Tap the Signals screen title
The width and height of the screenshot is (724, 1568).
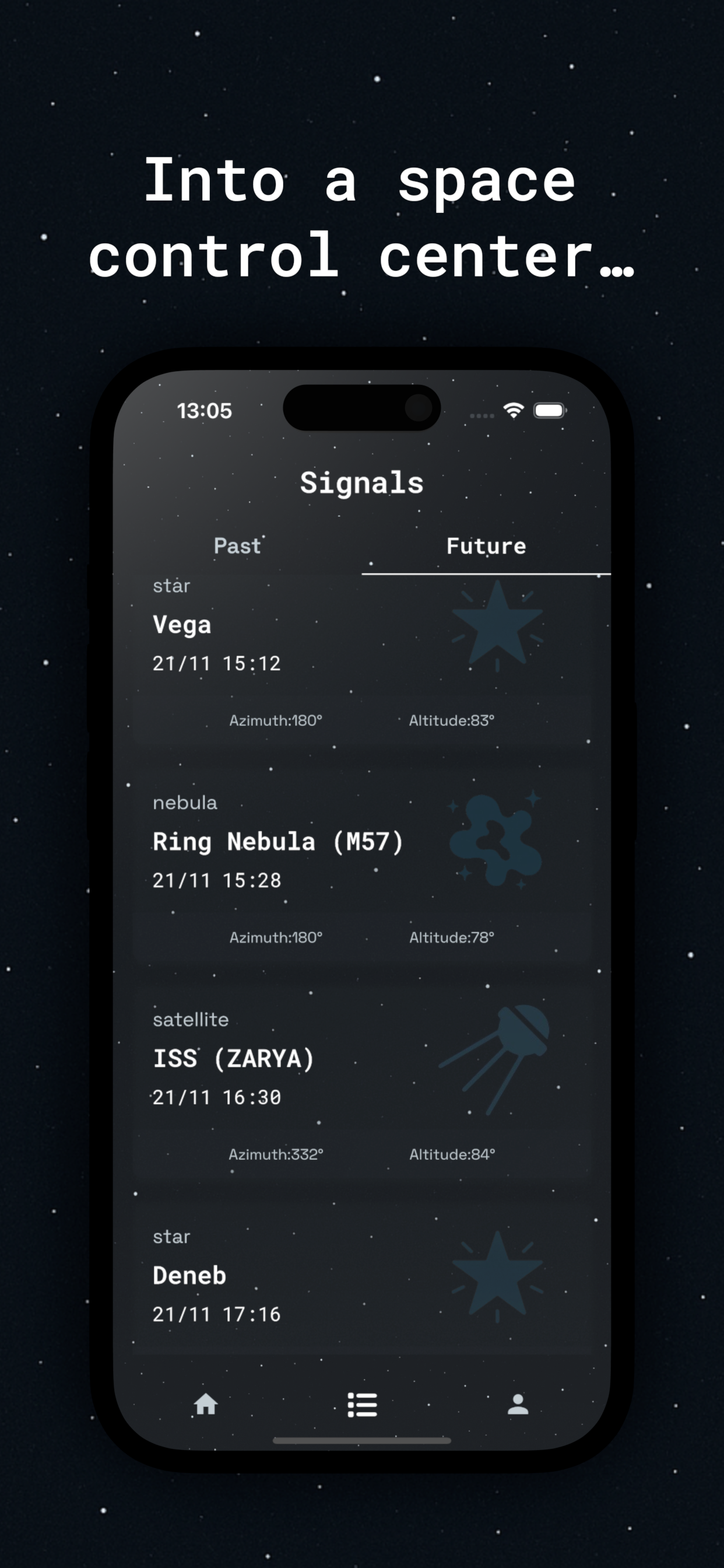[363, 482]
